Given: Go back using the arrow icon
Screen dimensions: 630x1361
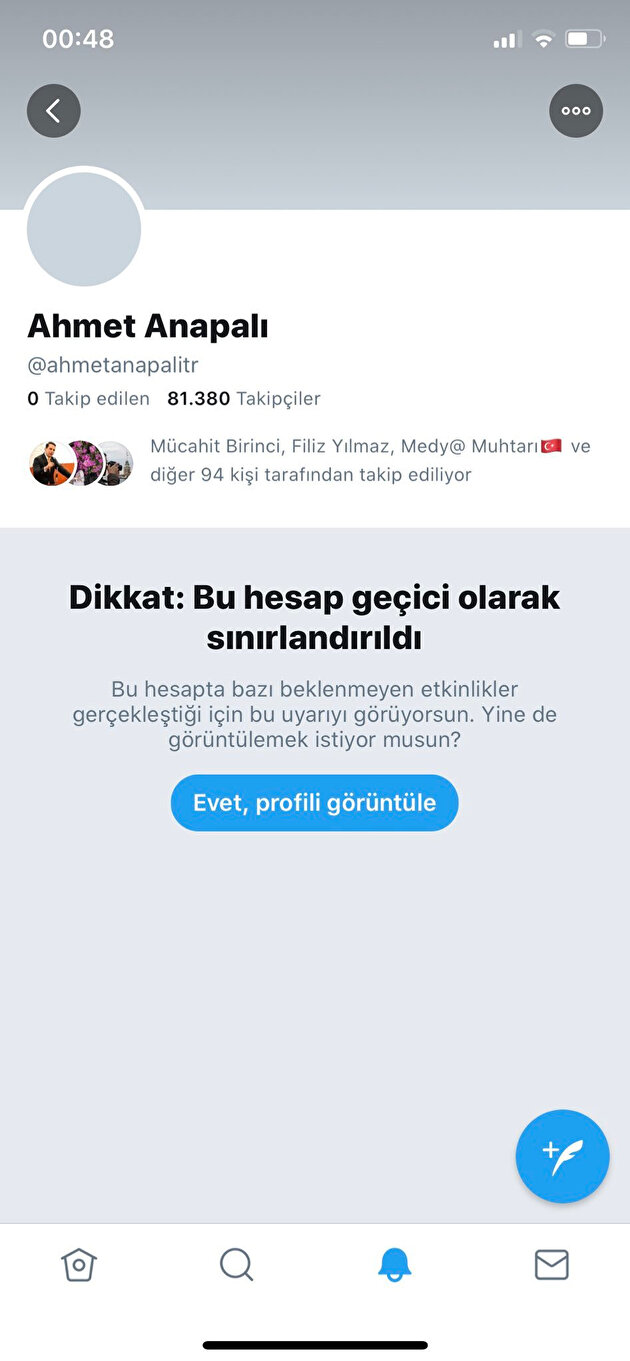Looking at the screenshot, I should tap(54, 111).
